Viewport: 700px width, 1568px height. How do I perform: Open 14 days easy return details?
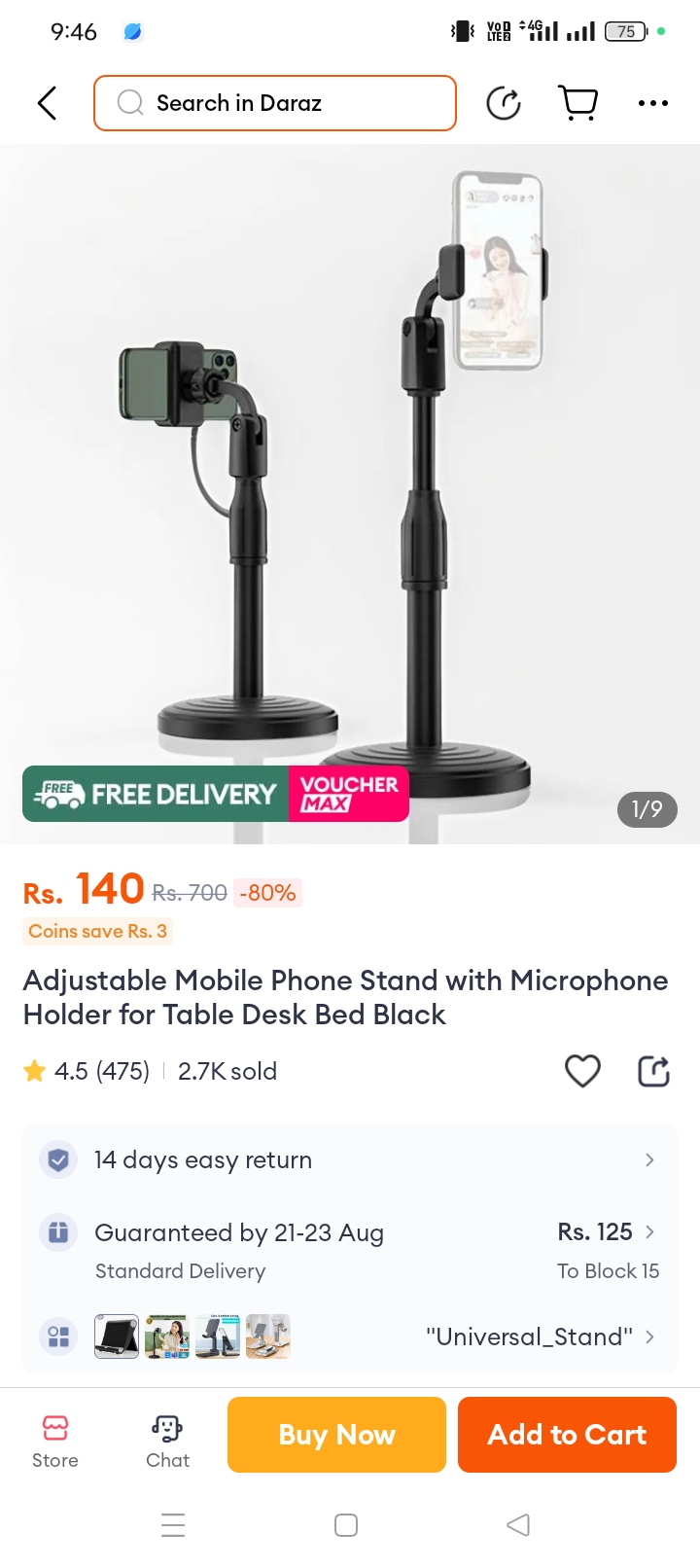tap(350, 1159)
